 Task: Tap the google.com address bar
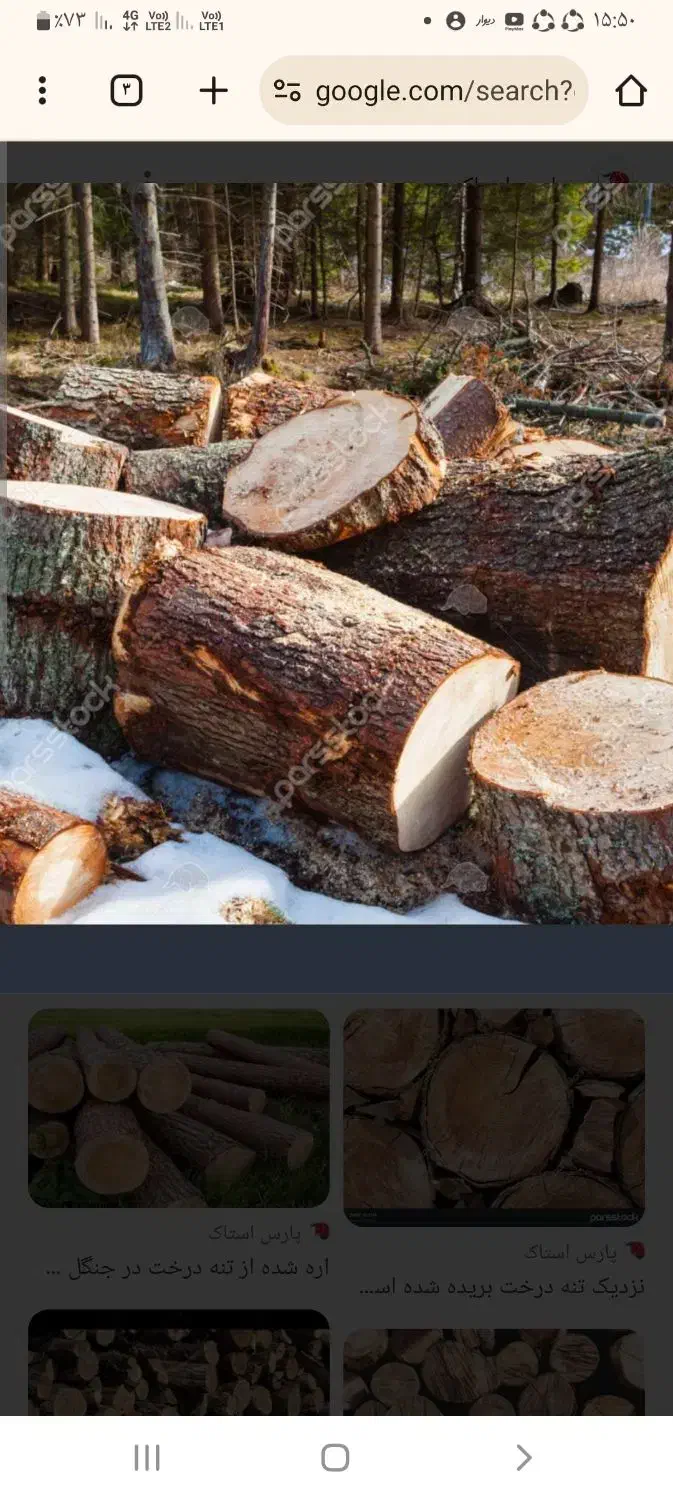pyautogui.click(x=424, y=91)
